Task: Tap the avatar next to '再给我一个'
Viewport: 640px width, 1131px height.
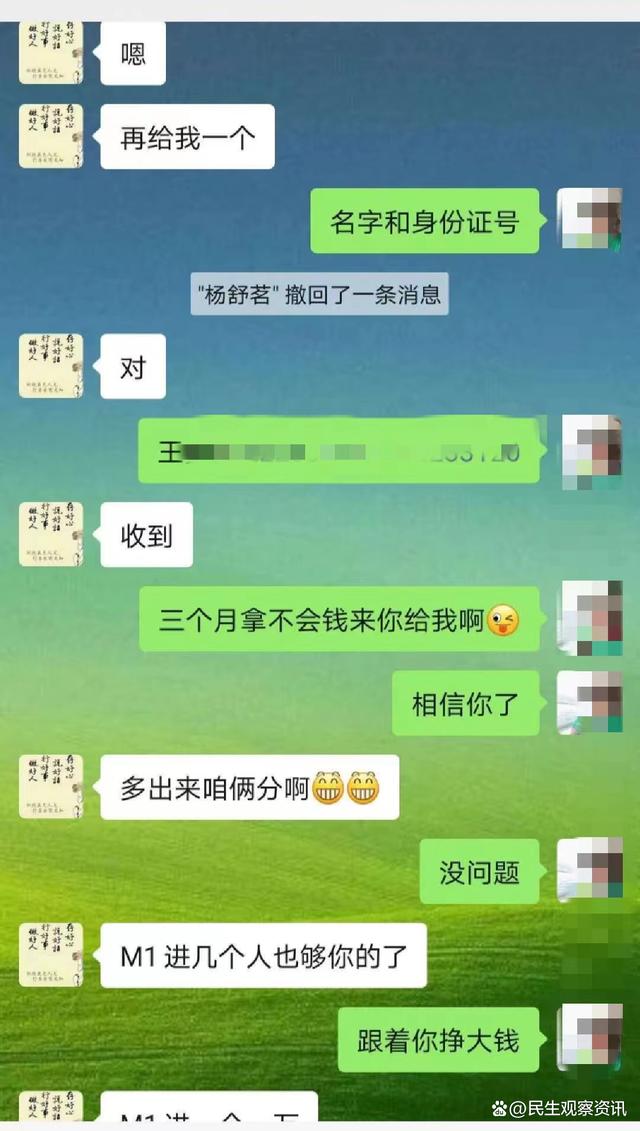Action: pyautogui.click(x=51, y=136)
